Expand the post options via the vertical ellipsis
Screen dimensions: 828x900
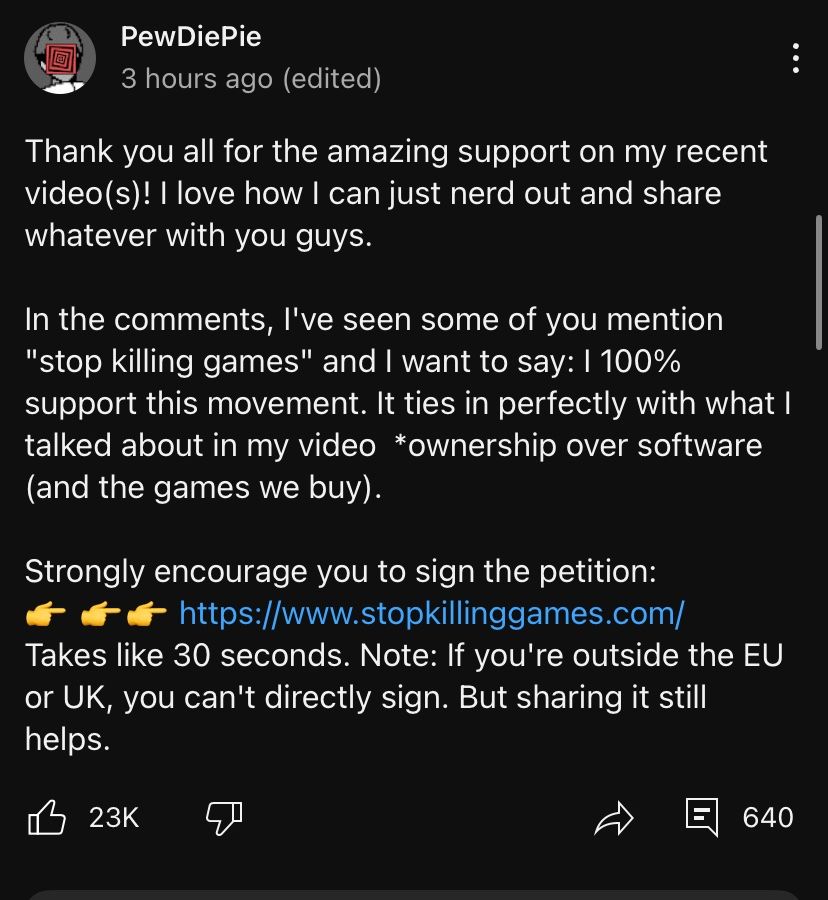pos(795,58)
